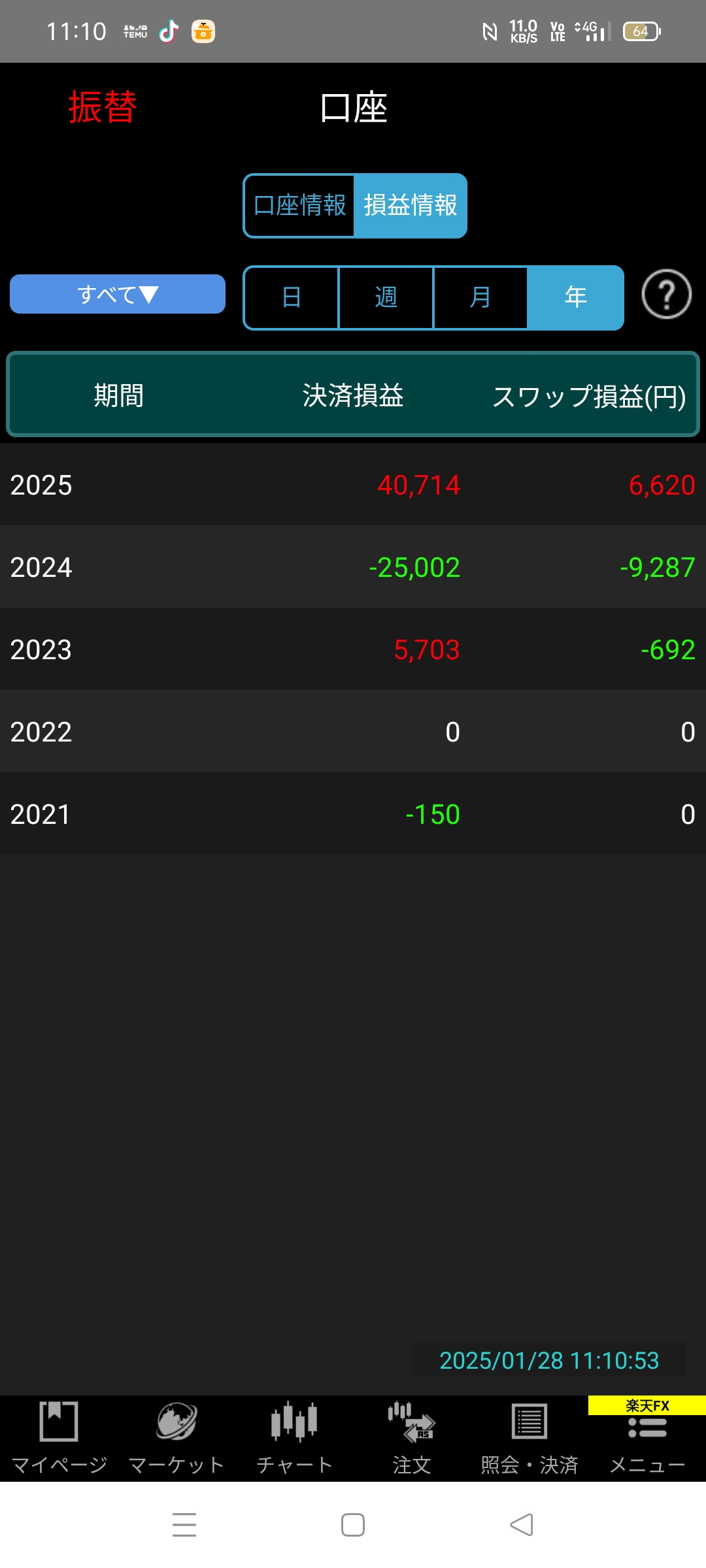Tap the 振替 transfer button
This screenshot has width=706, height=1568.
pyautogui.click(x=102, y=107)
